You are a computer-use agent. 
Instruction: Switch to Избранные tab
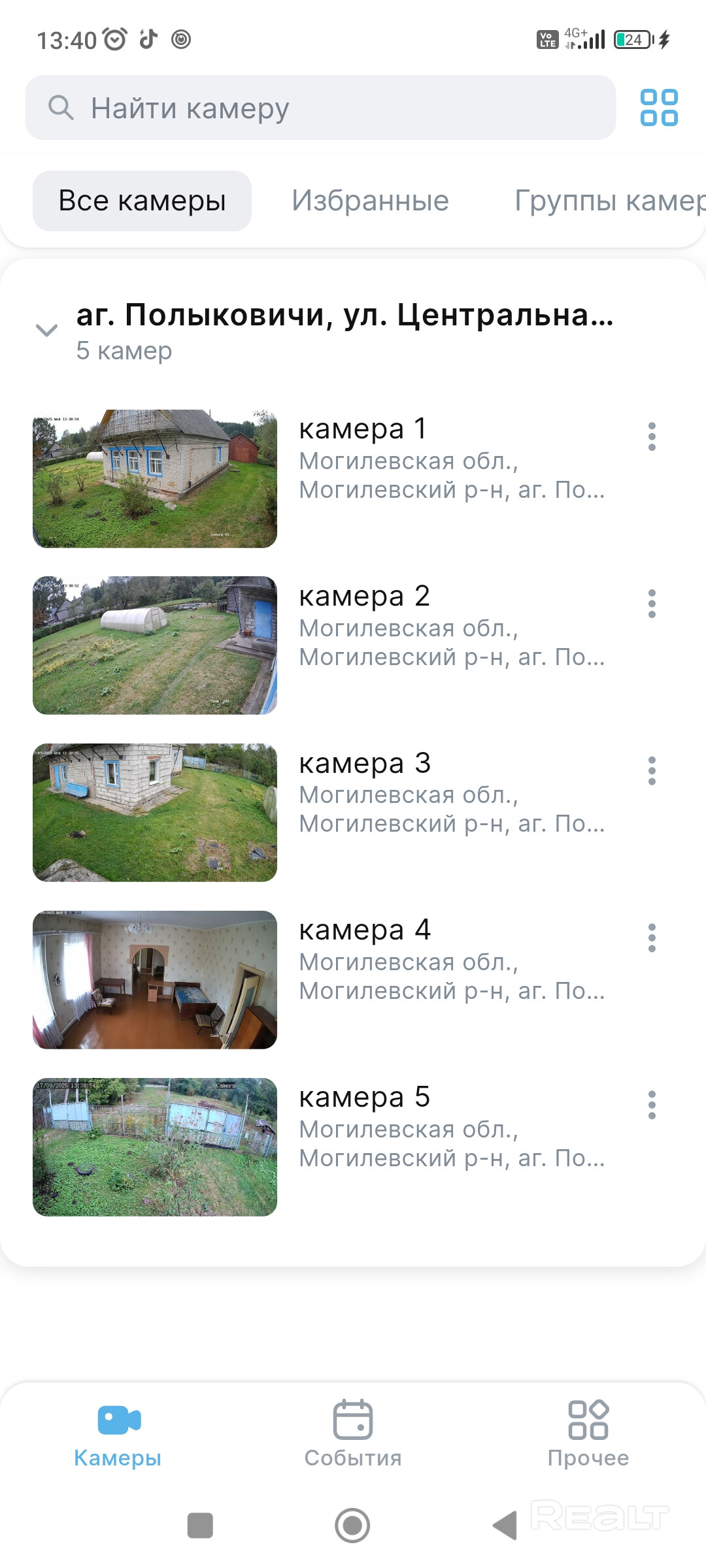coord(370,201)
